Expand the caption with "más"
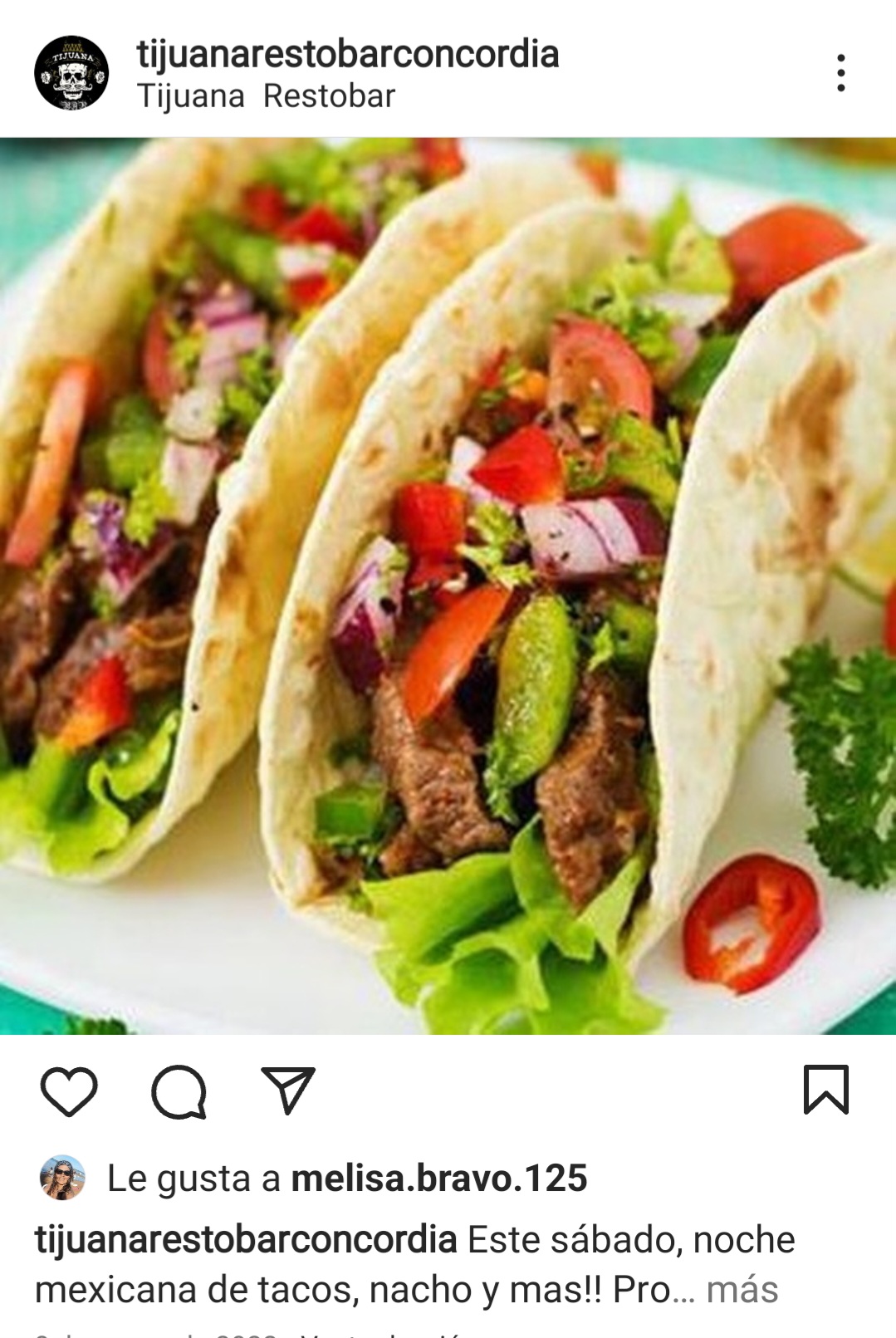Image resolution: width=896 pixels, height=1338 pixels. click(x=742, y=1290)
